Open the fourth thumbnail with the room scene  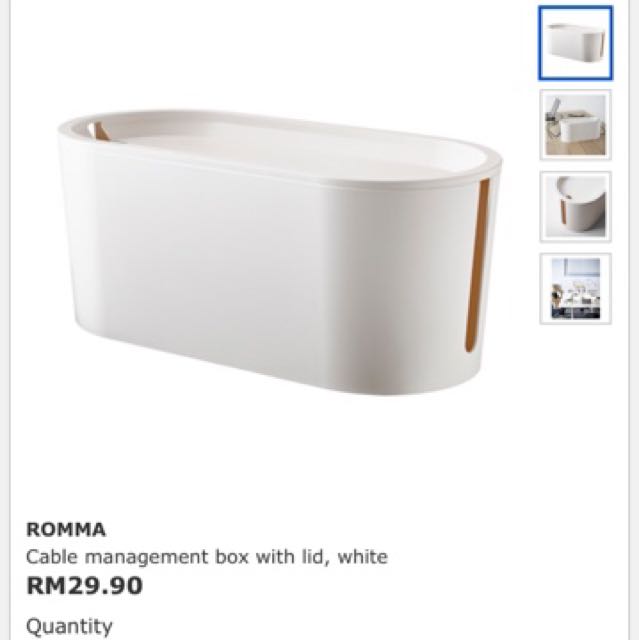point(575,288)
